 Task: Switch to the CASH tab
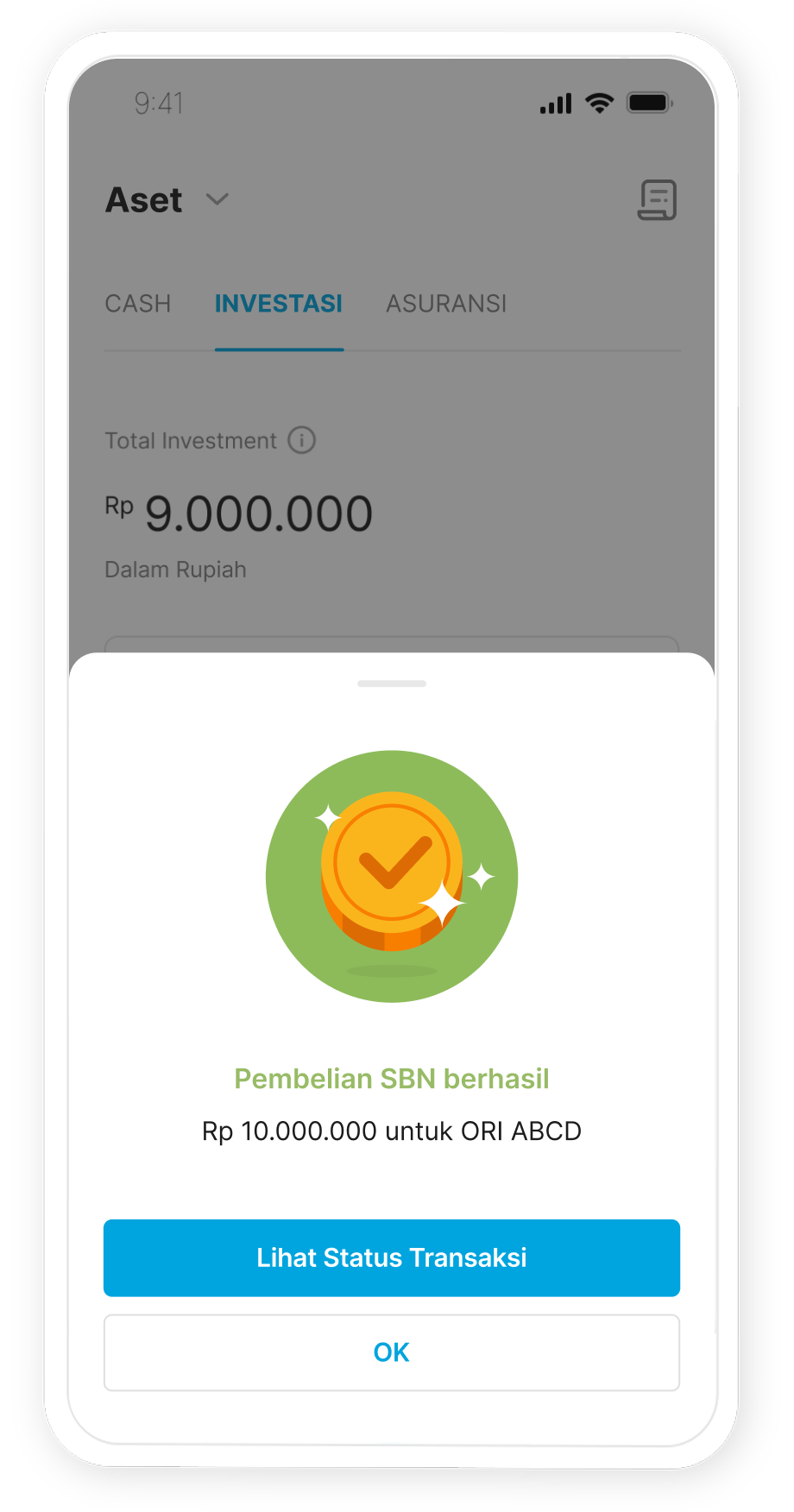pos(138,304)
